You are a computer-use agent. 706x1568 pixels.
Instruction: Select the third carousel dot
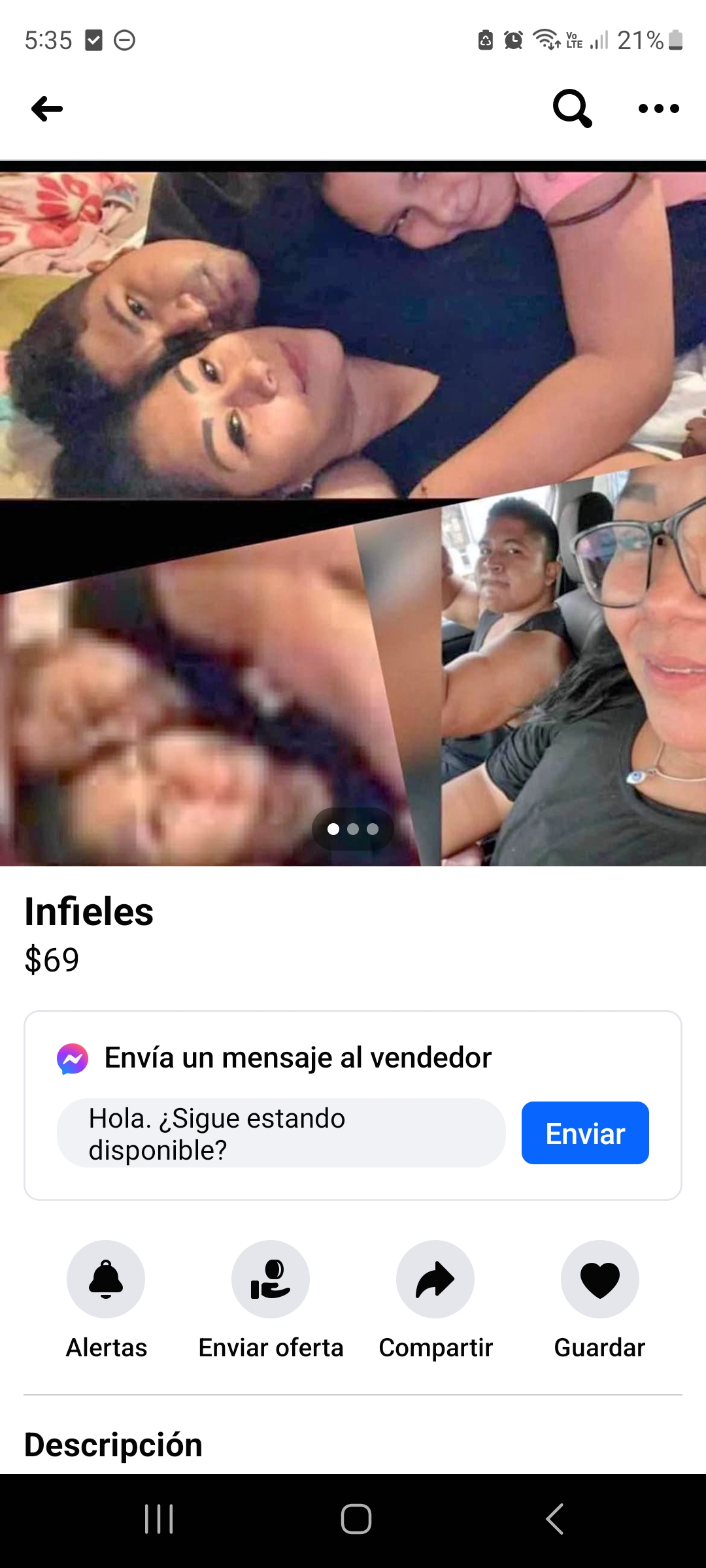pos(373,828)
